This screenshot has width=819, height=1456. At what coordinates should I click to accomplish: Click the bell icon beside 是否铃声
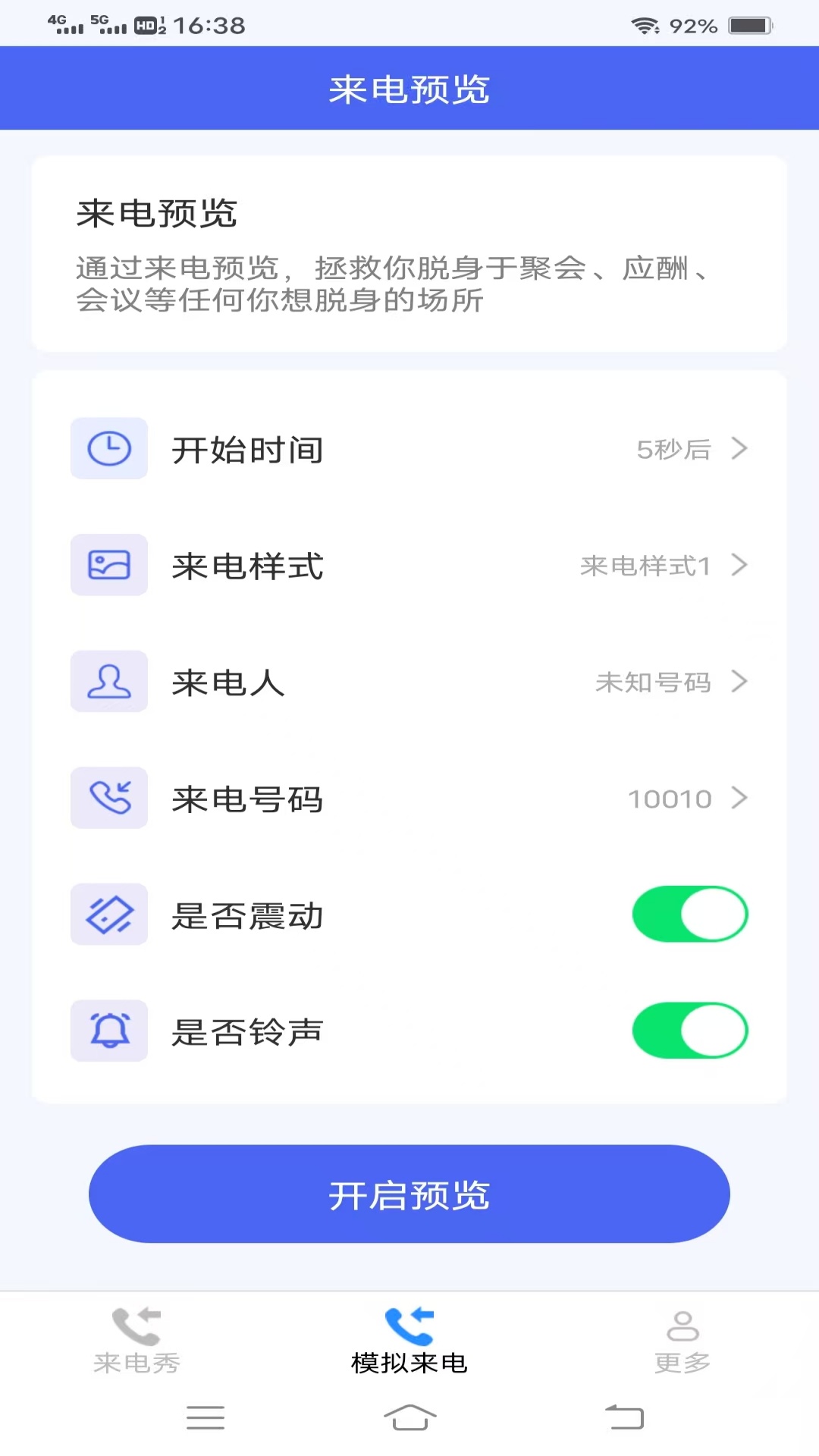point(109,1031)
